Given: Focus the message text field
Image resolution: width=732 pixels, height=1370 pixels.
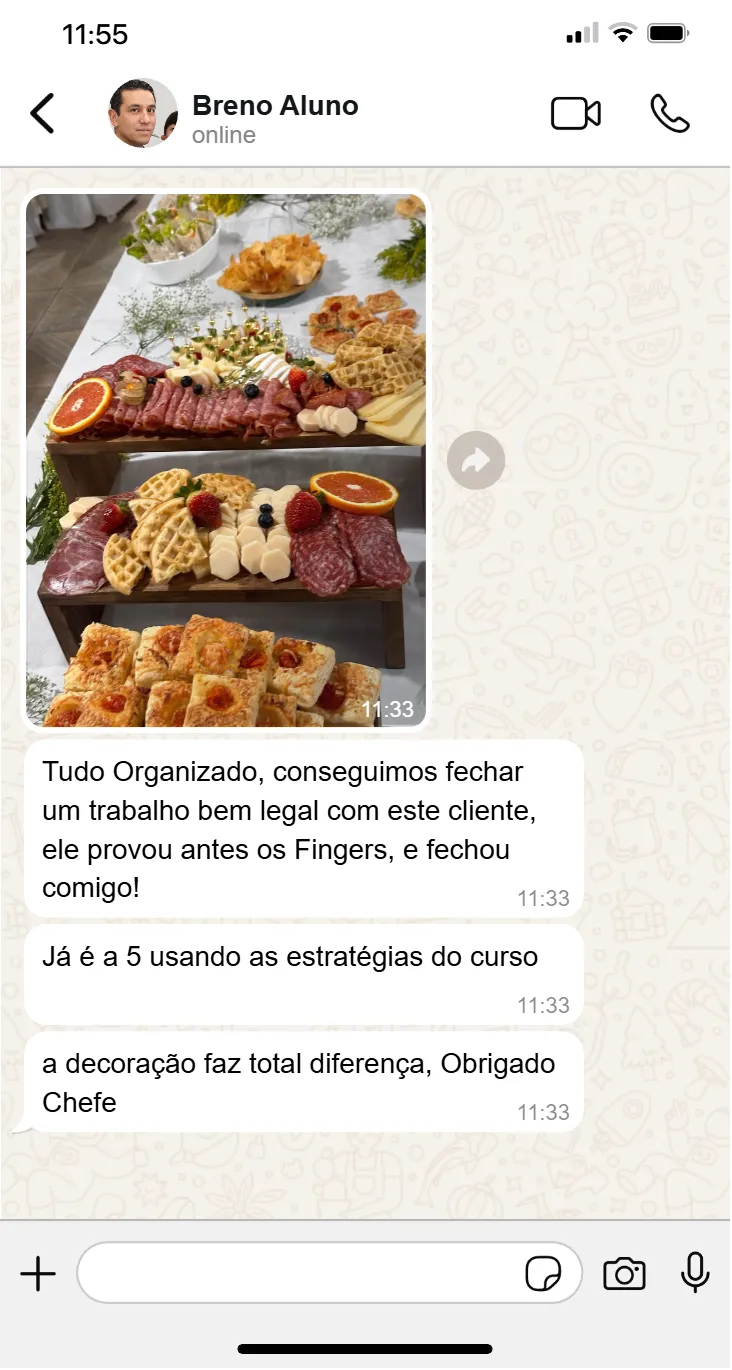Looking at the screenshot, I should (300, 1273).
